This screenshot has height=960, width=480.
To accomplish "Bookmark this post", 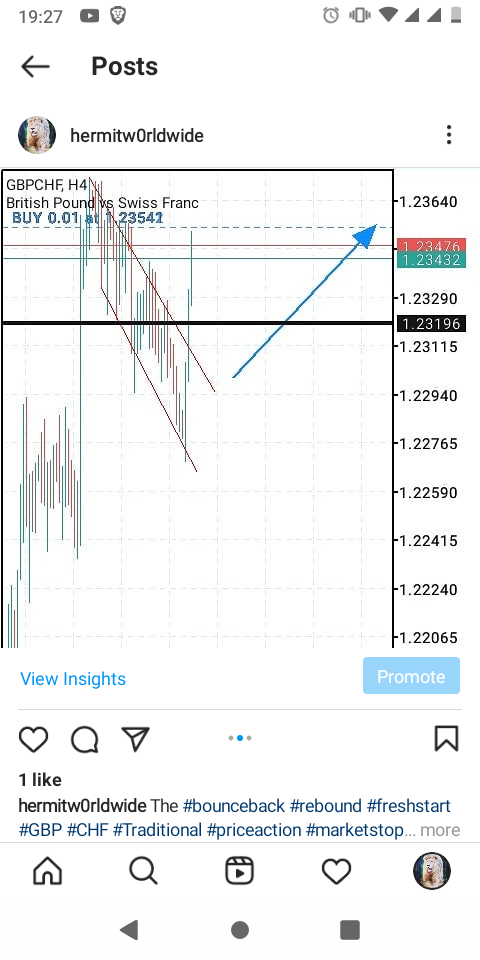I will pyautogui.click(x=446, y=738).
